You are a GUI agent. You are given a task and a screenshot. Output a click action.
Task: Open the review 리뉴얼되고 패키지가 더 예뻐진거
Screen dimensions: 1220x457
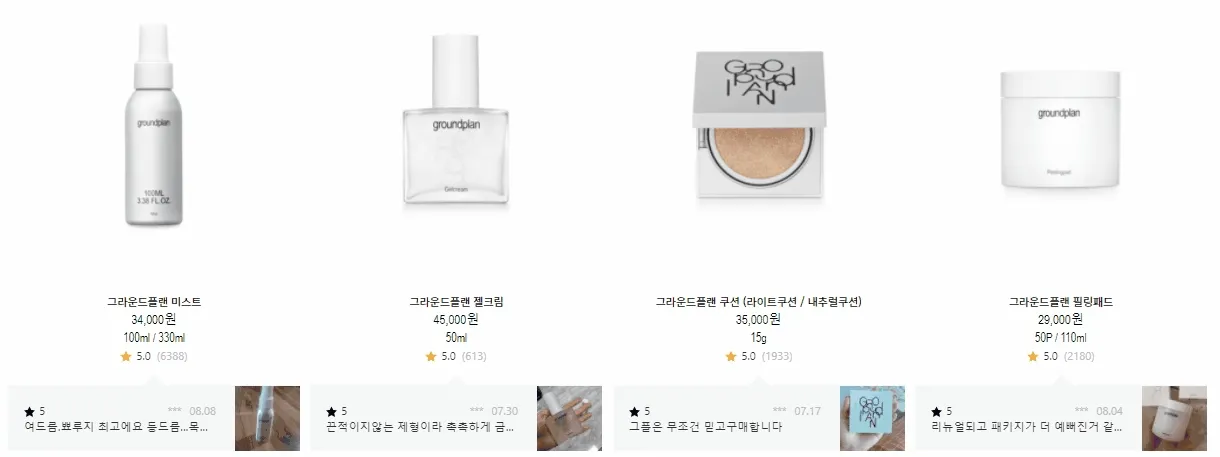(x=1026, y=426)
